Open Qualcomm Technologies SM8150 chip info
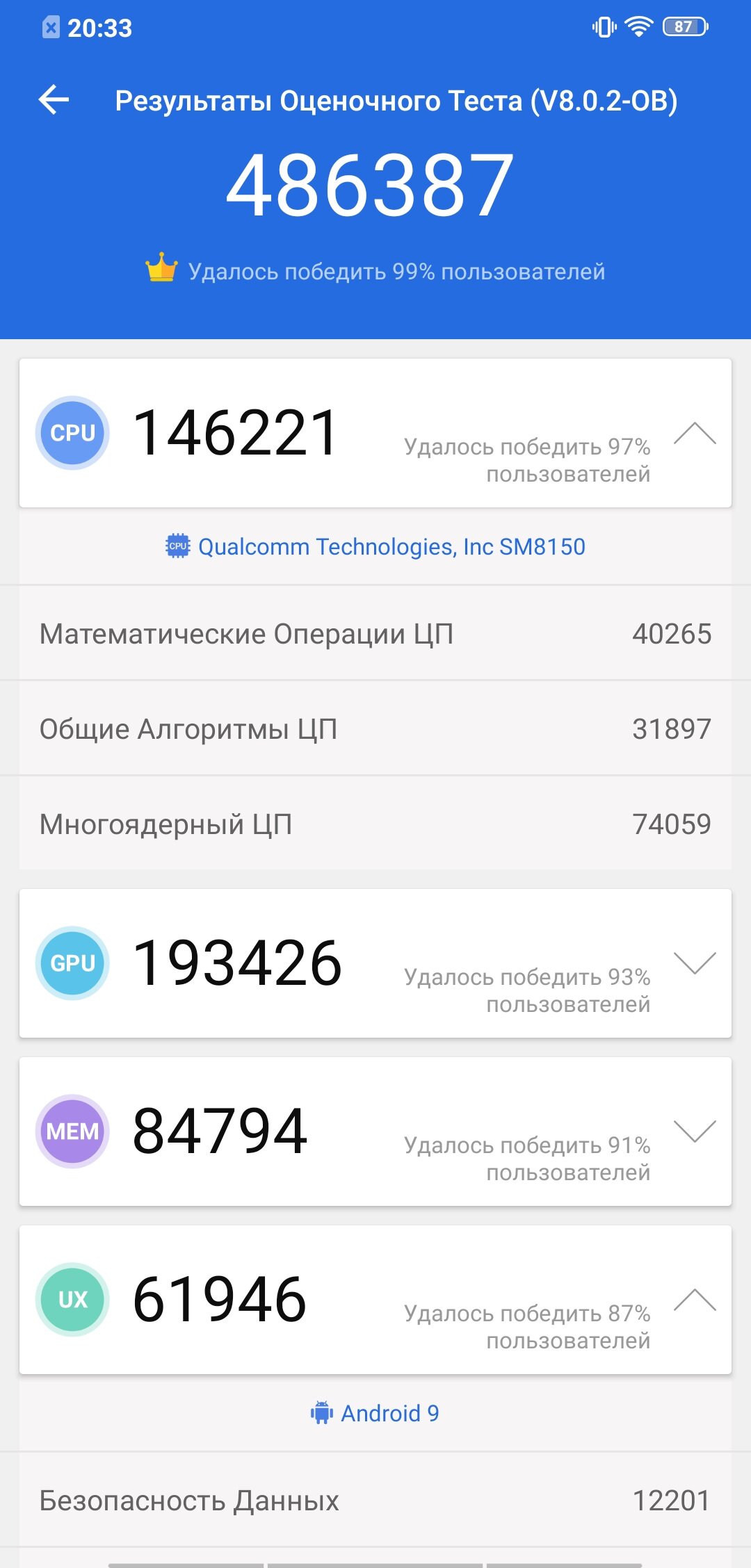Image resolution: width=751 pixels, height=1568 pixels. click(375, 547)
